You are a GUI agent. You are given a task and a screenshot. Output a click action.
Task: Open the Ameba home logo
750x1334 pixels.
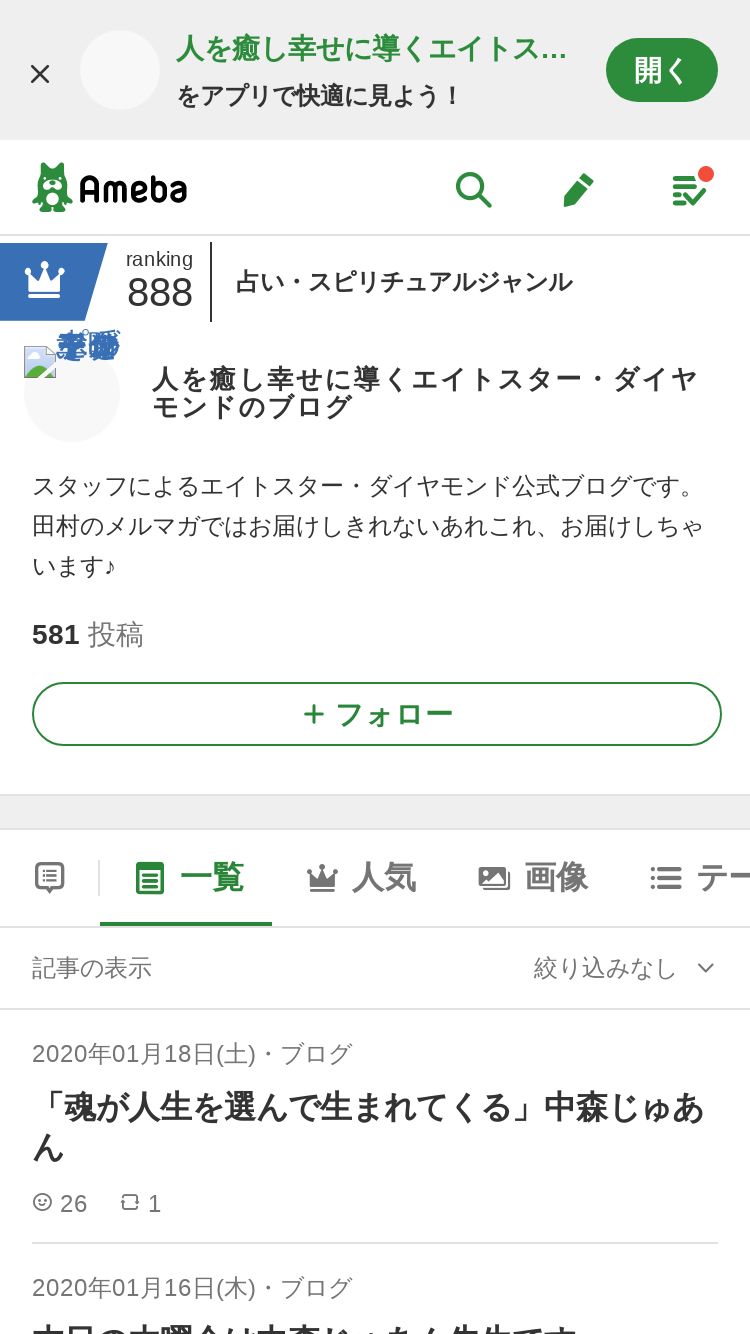tap(110, 188)
